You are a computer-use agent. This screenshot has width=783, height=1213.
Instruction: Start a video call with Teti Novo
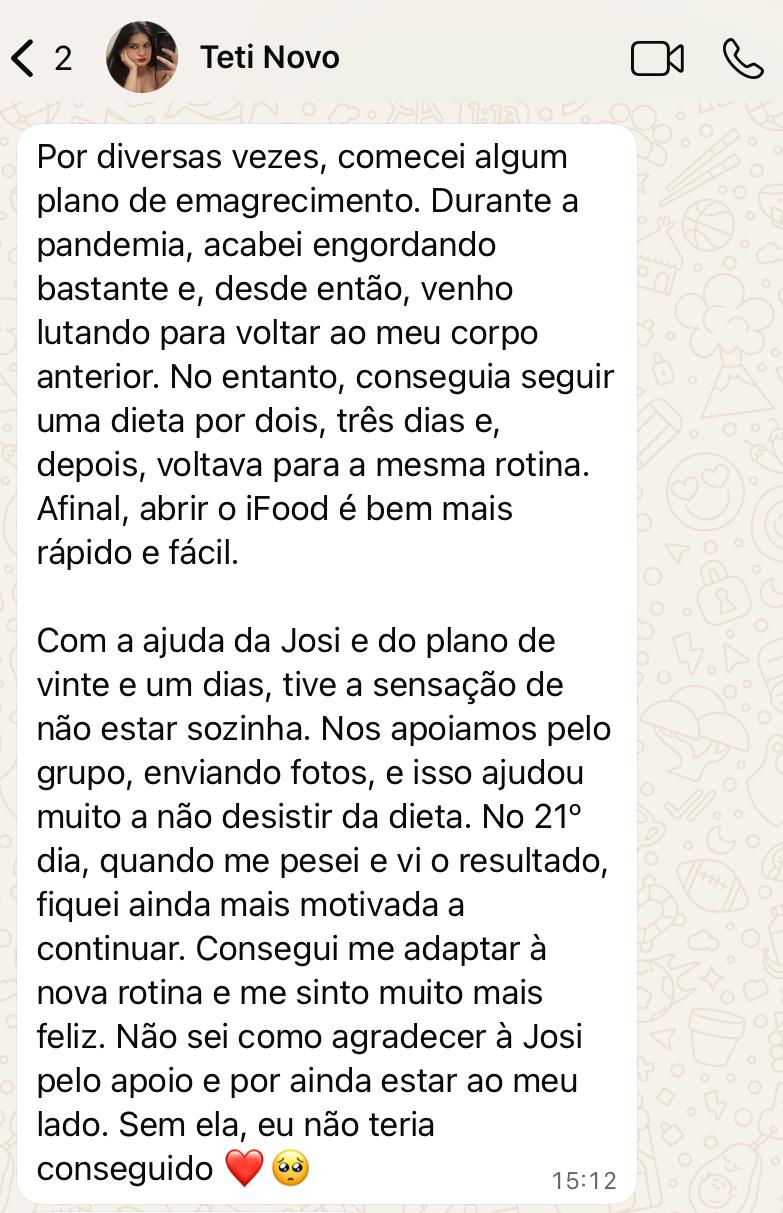tap(657, 59)
